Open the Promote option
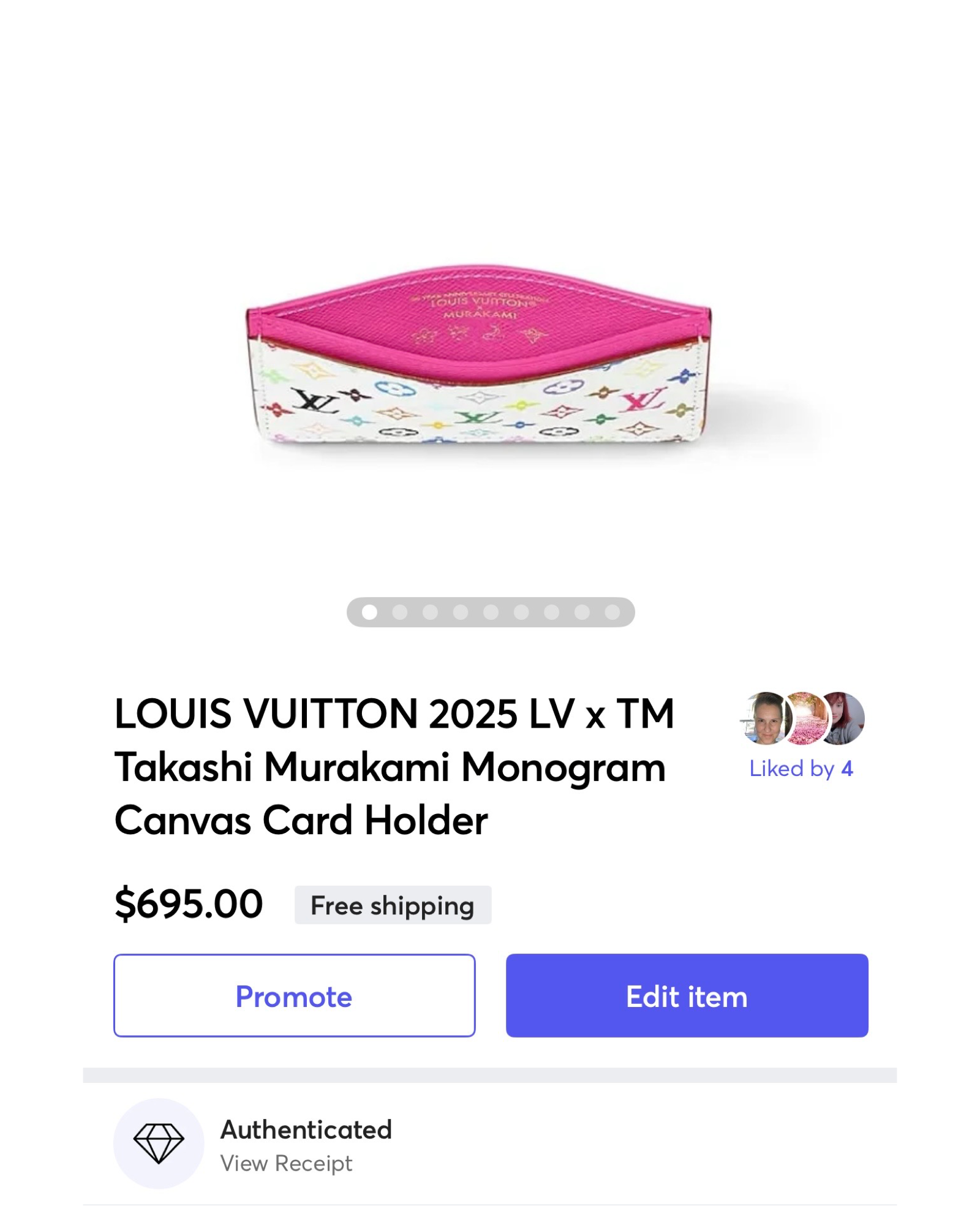Screen dimensions: 980x1225 [x=294, y=995]
